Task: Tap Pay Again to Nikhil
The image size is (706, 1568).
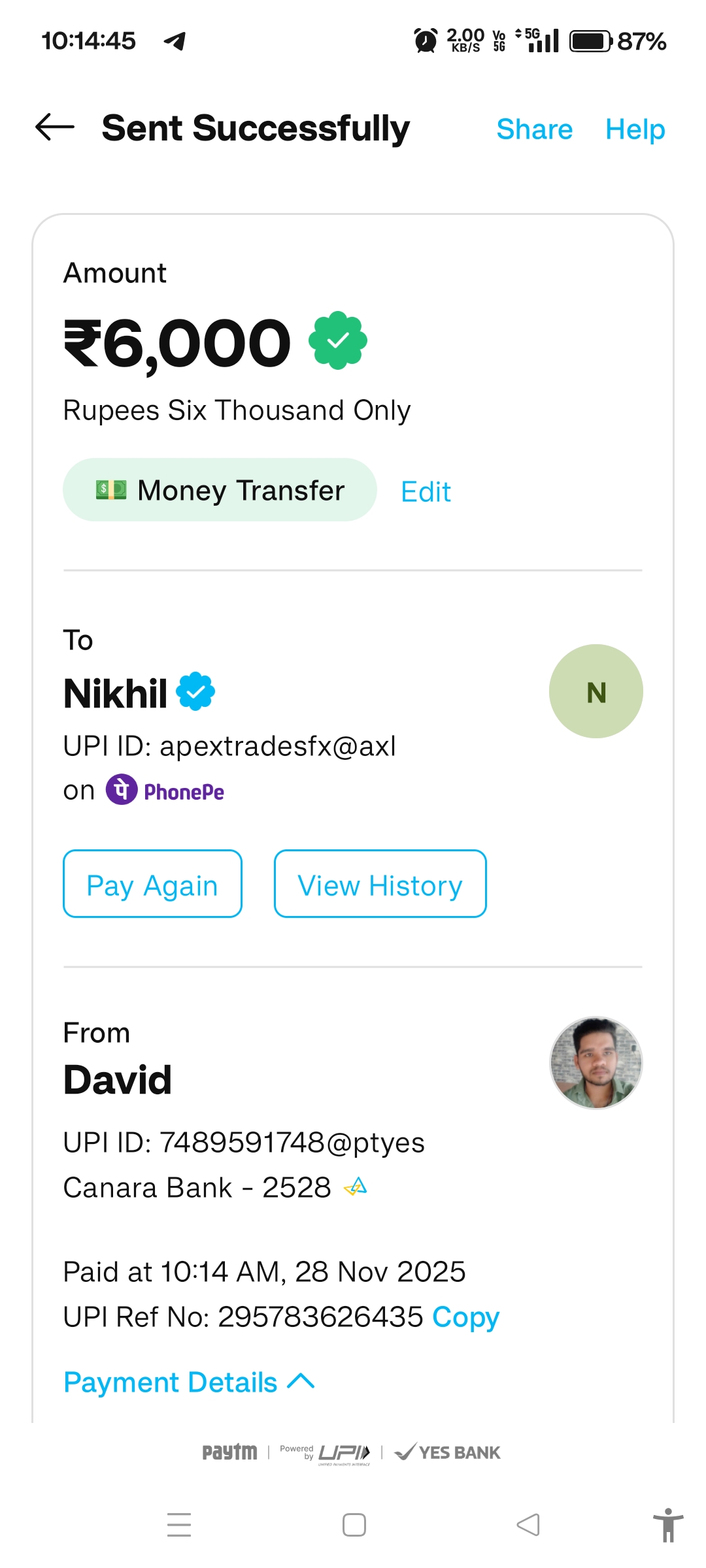Action: (x=152, y=885)
